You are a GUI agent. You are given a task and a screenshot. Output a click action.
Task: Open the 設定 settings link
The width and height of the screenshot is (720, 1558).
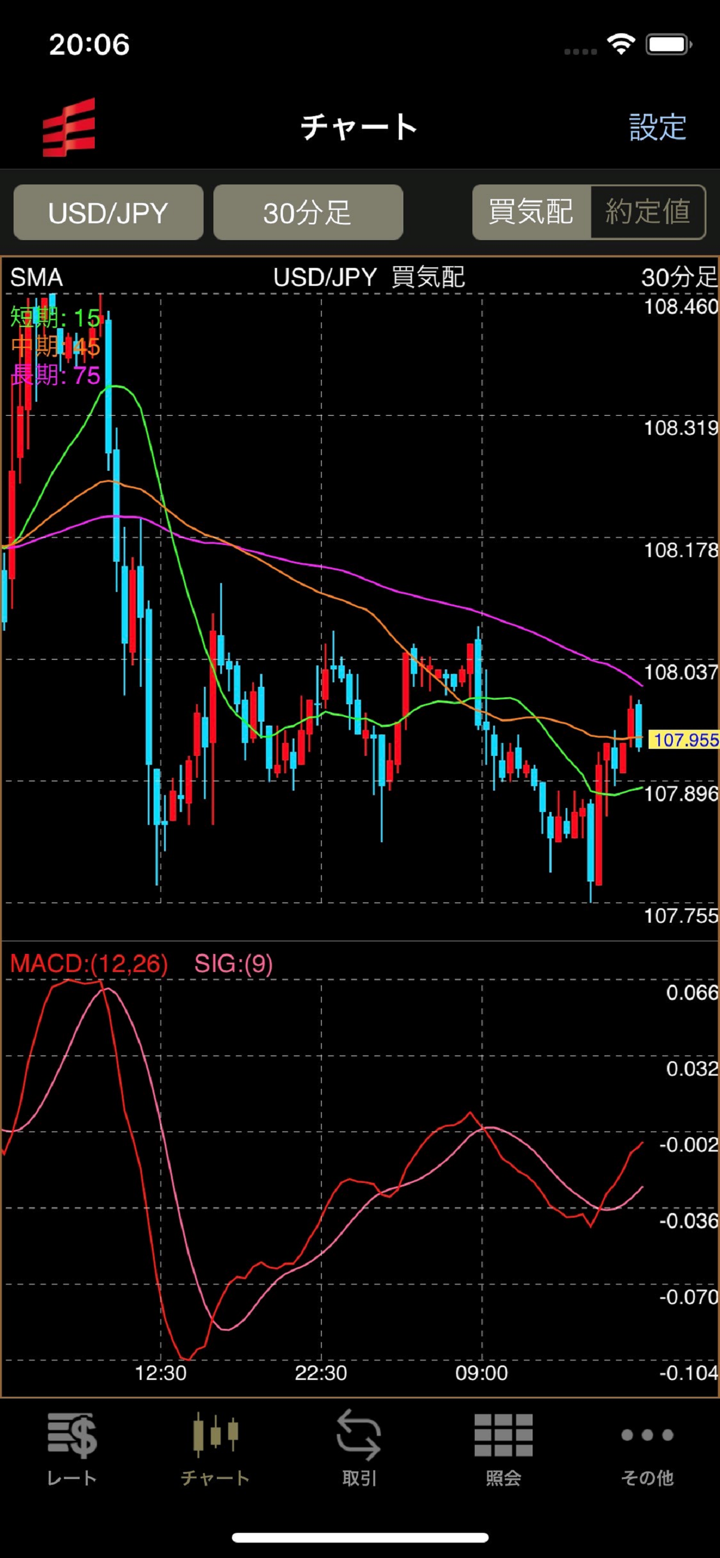(x=657, y=127)
